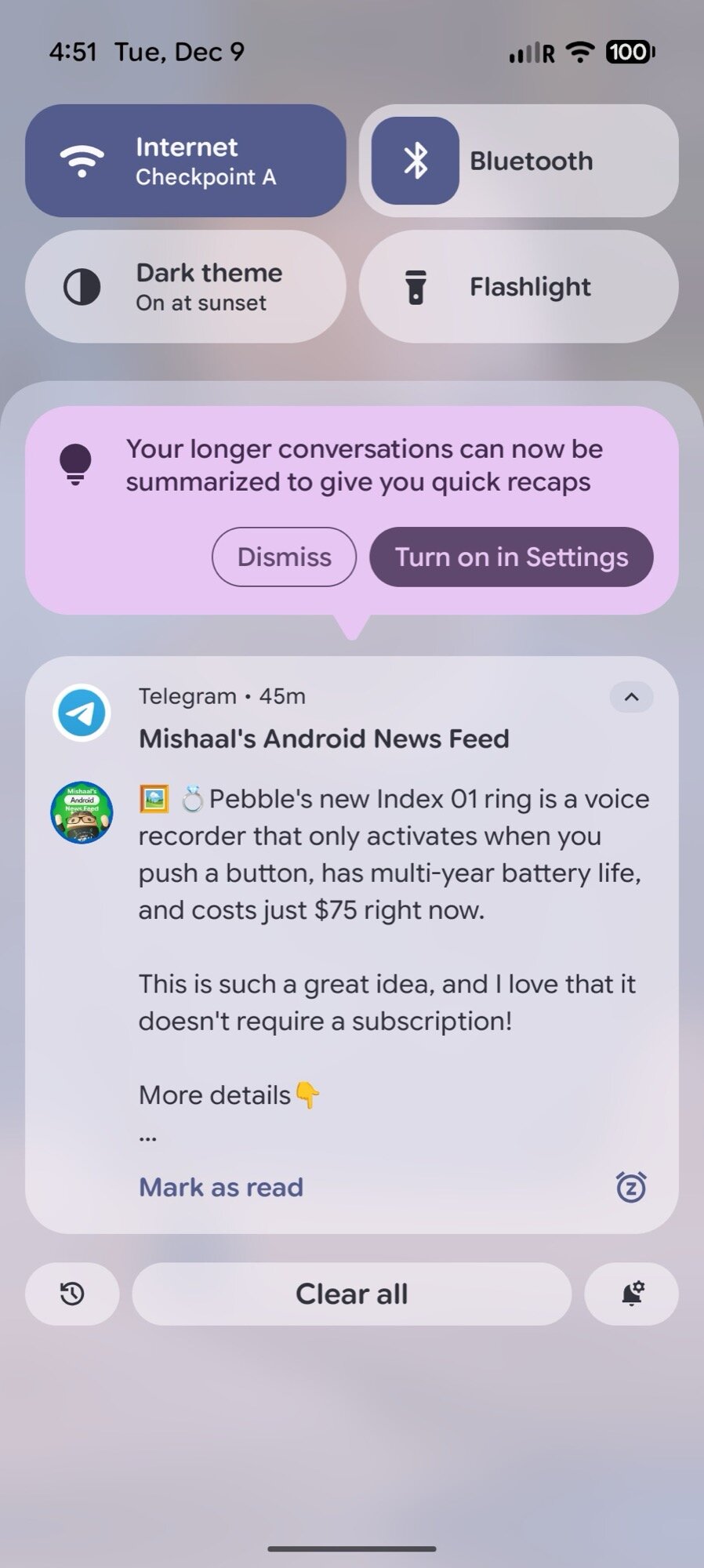
Task: Tap Mishaal's Android News Feed channel avatar
Action: [x=82, y=813]
